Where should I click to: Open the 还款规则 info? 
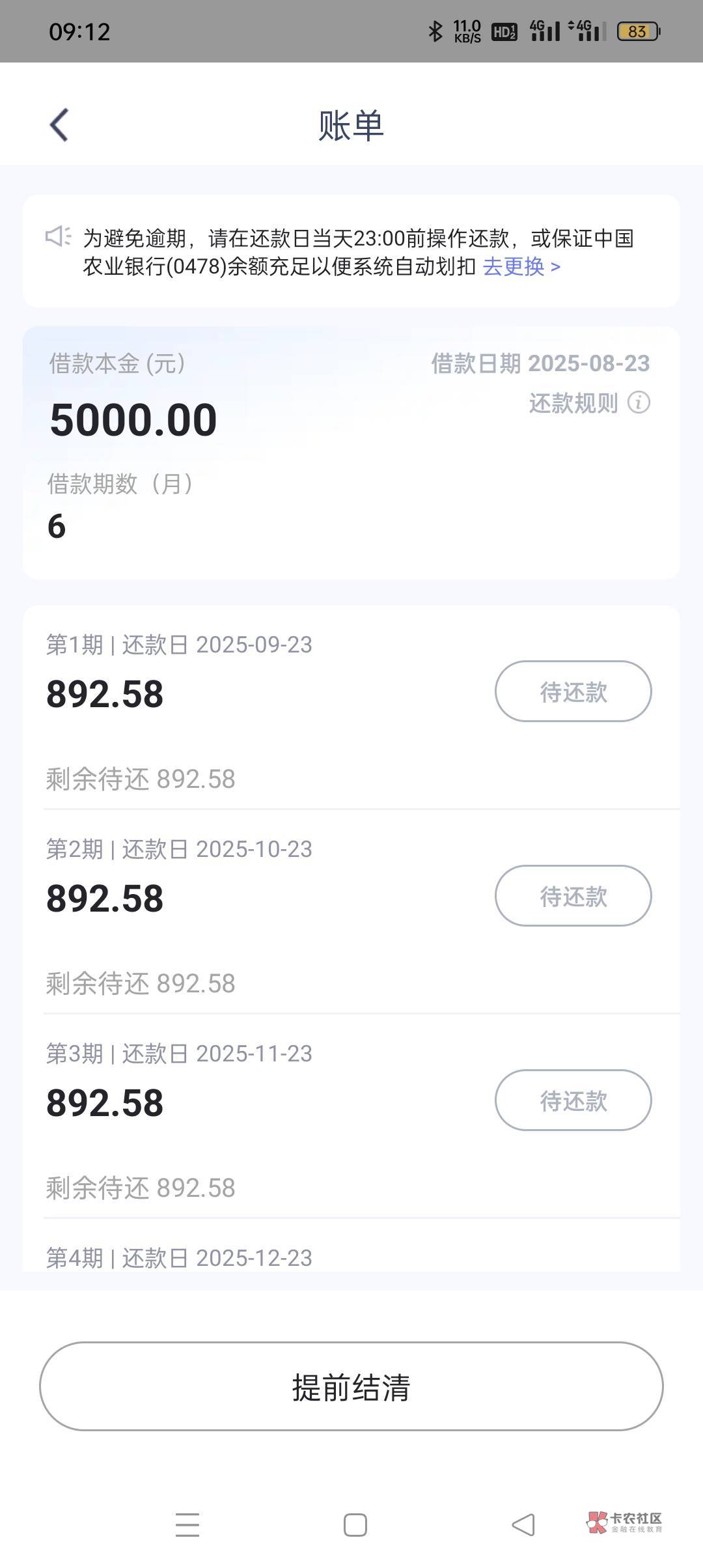pos(589,403)
